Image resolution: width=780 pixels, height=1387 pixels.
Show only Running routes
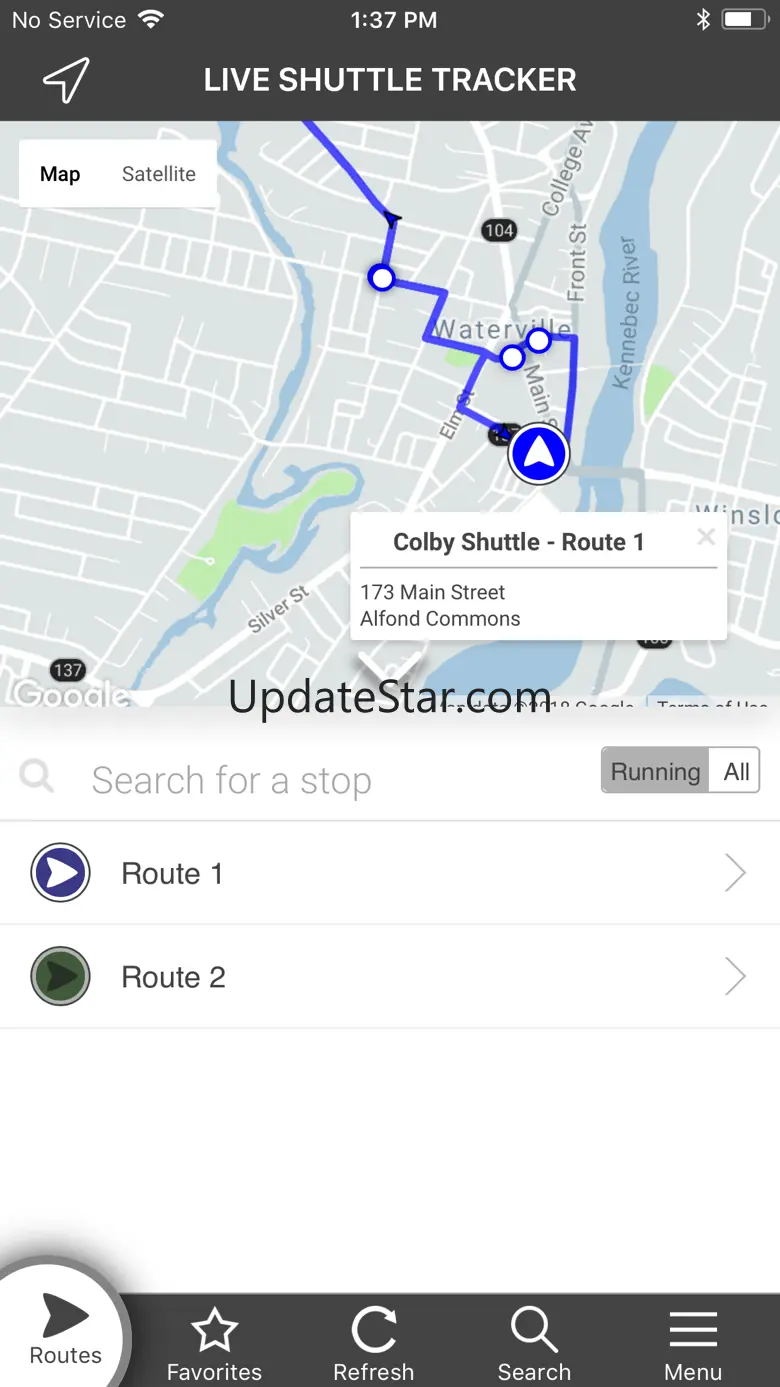coord(656,771)
